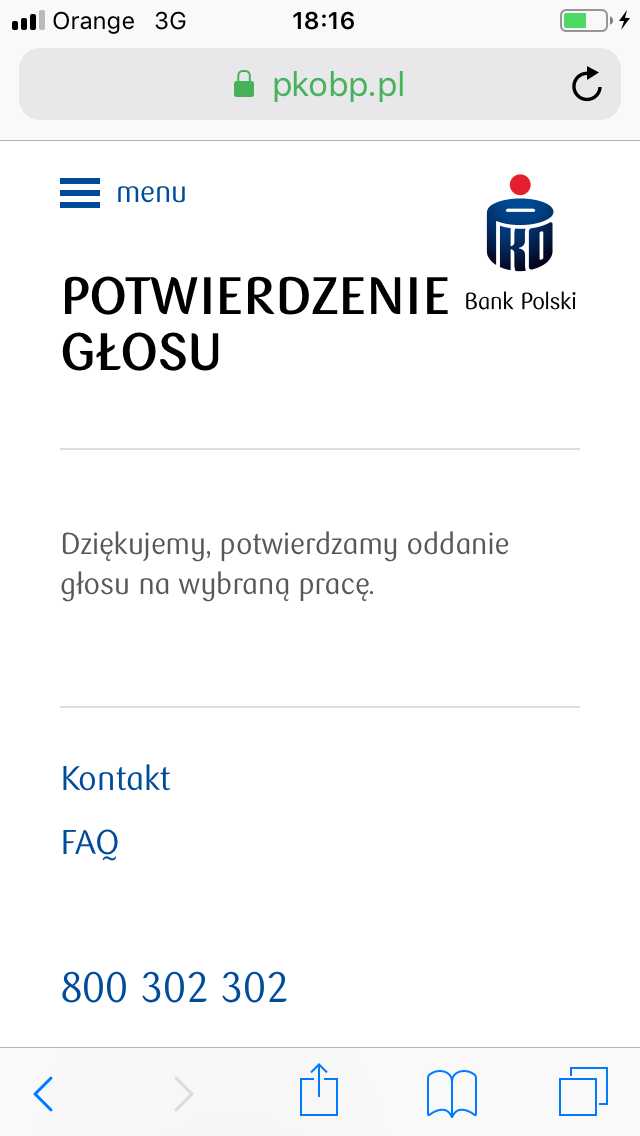Open the hamburger menu

point(122,193)
